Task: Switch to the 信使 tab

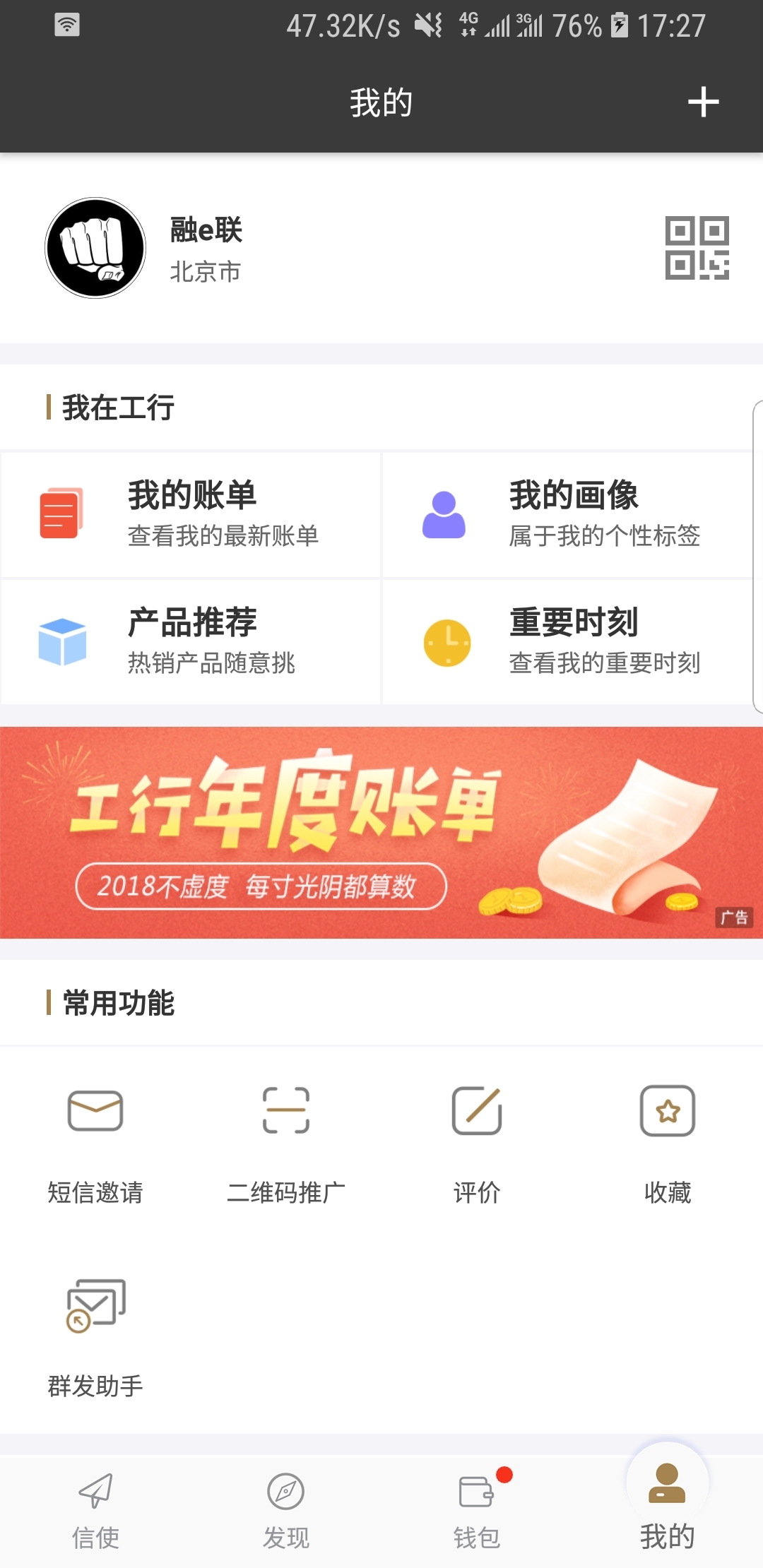Action: click(x=95, y=1509)
